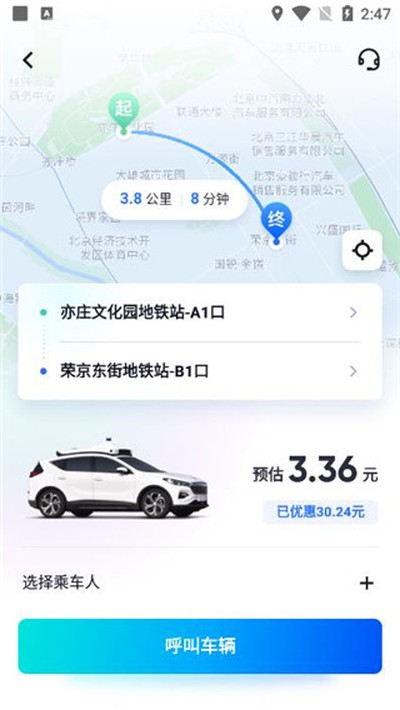
Task: Add a passenger via 选择乘车人 plus
Action: tap(366, 583)
